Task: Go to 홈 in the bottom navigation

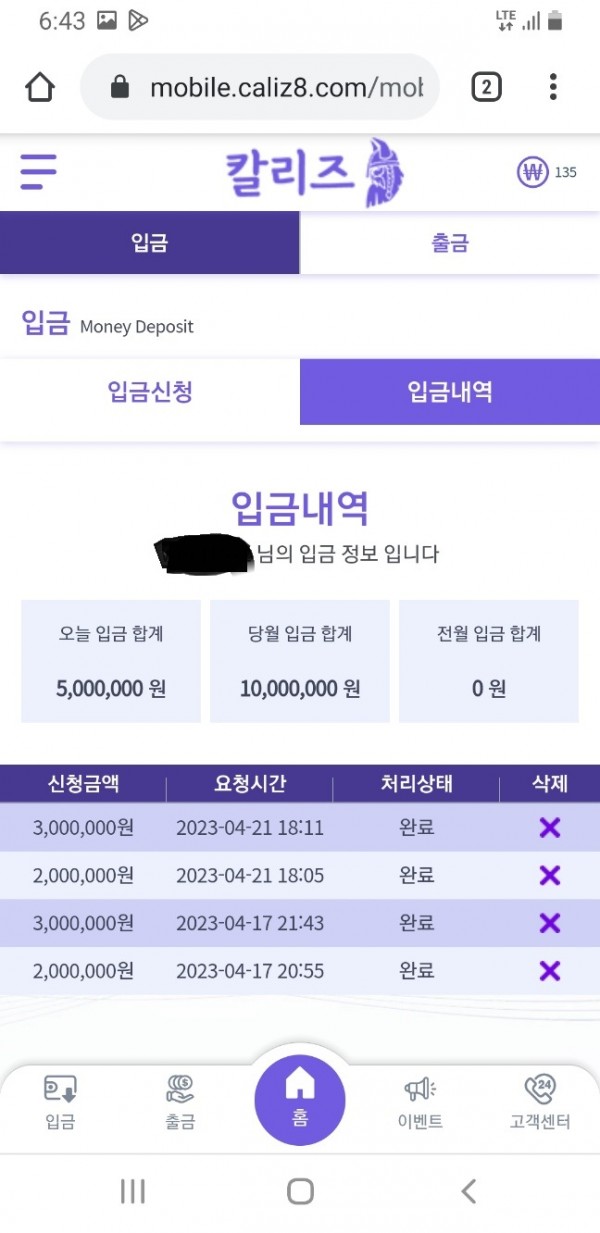Action: click(300, 1097)
